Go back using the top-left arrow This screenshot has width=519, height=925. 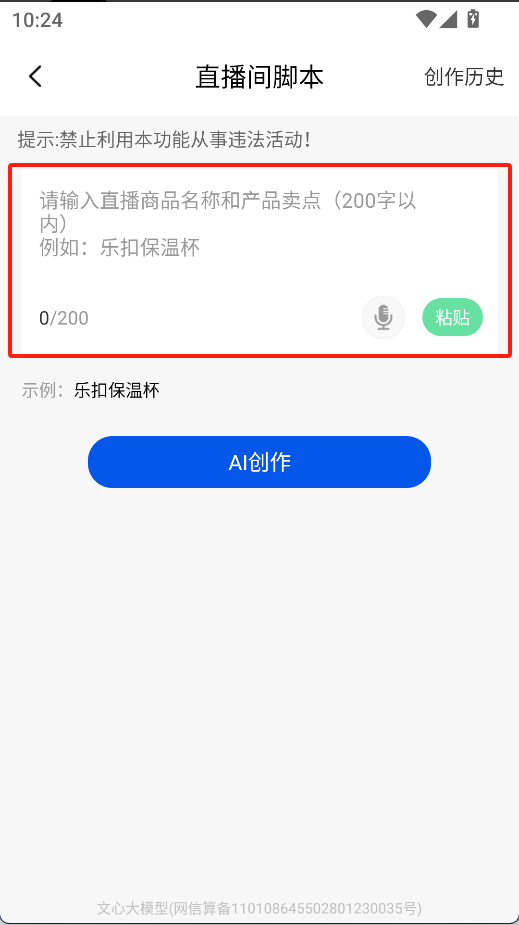tap(35, 77)
